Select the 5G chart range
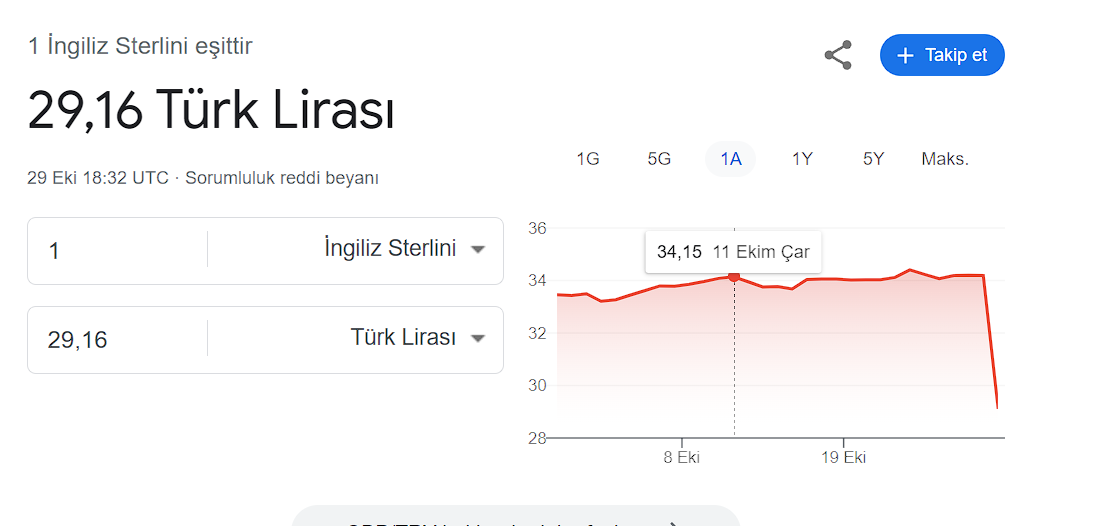1113x526 pixels. 659,159
